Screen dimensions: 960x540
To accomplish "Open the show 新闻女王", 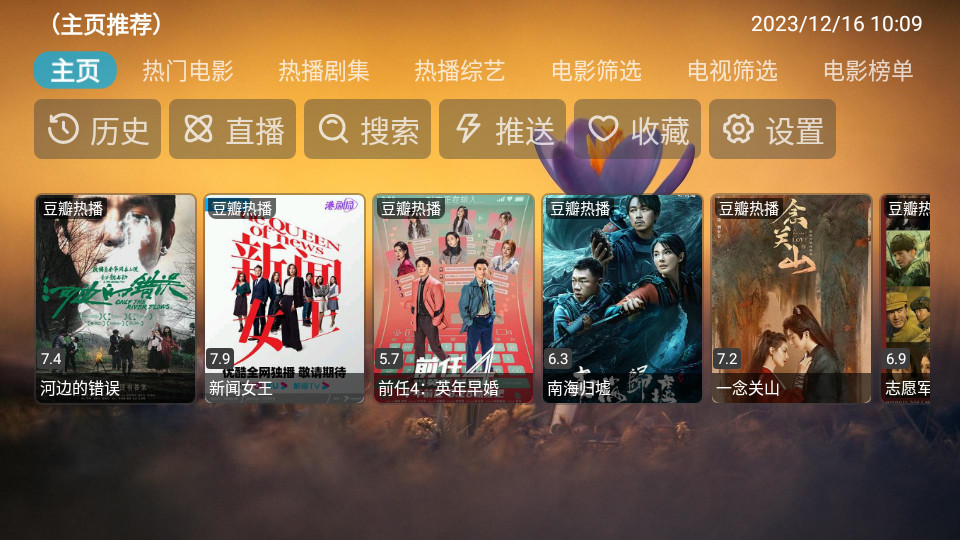I will pos(284,298).
